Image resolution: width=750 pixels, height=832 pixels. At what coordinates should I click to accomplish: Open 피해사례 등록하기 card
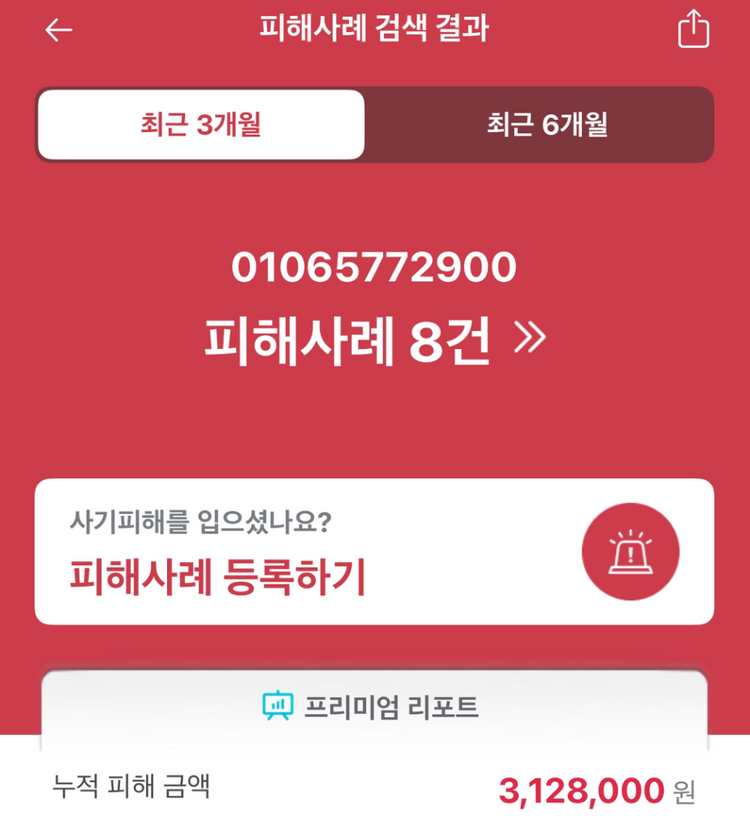pyautogui.click(x=374, y=552)
